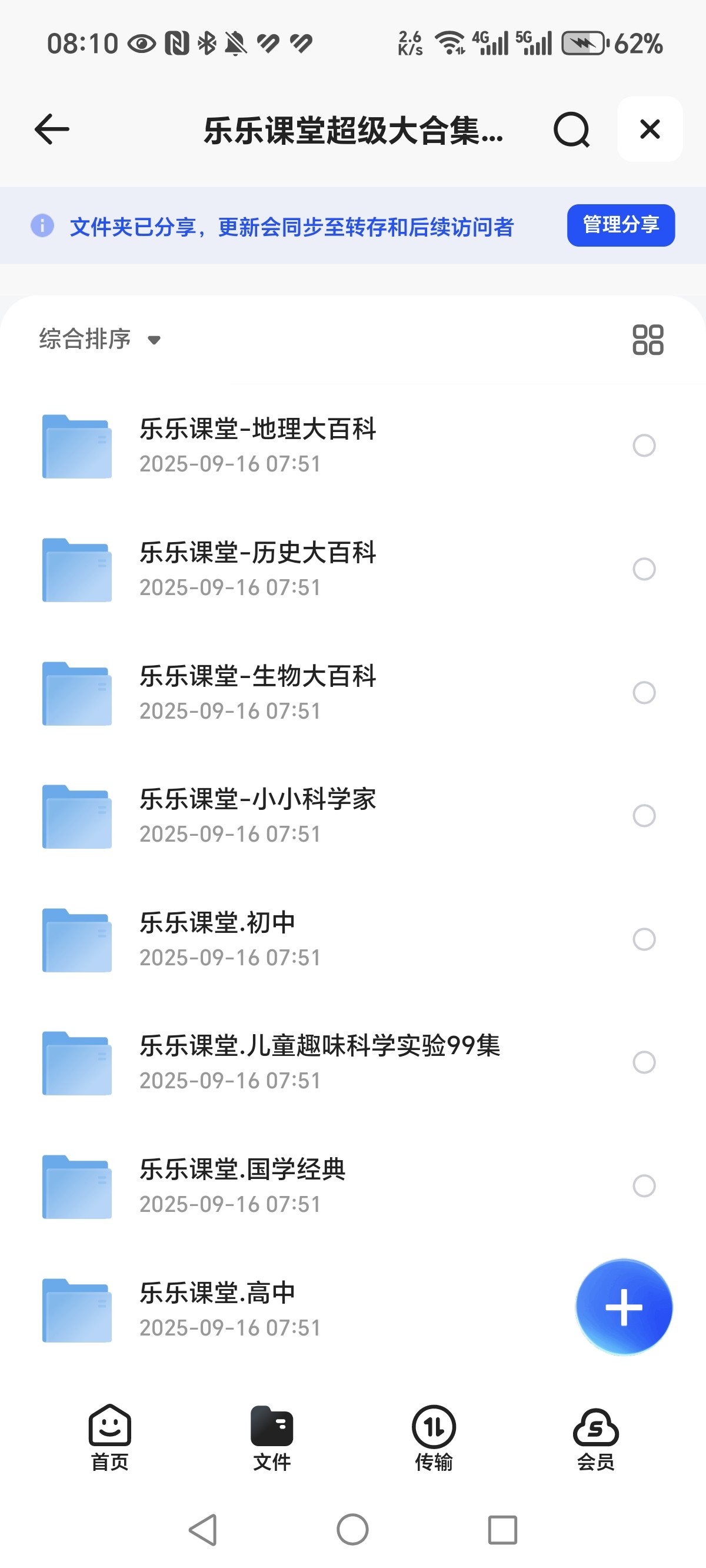Go to the system home screen
This screenshot has width=706, height=1568.
(352, 1530)
